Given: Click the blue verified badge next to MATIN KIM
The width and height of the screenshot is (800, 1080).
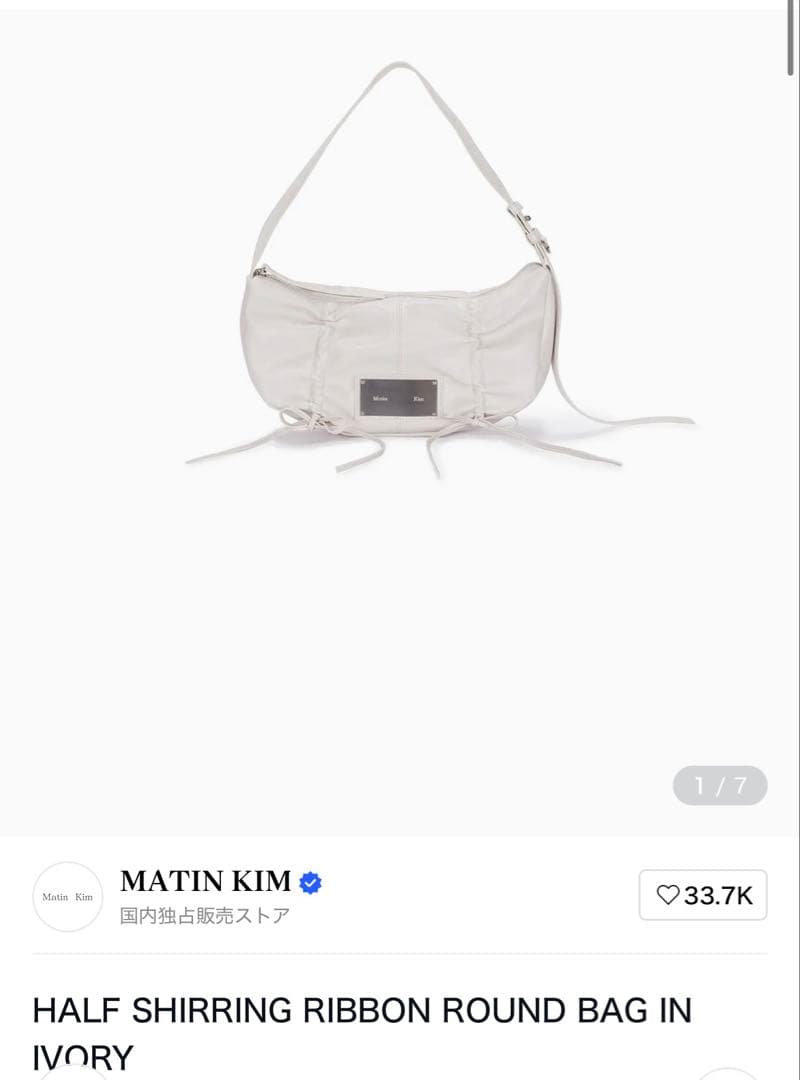Looking at the screenshot, I should click(x=312, y=881).
